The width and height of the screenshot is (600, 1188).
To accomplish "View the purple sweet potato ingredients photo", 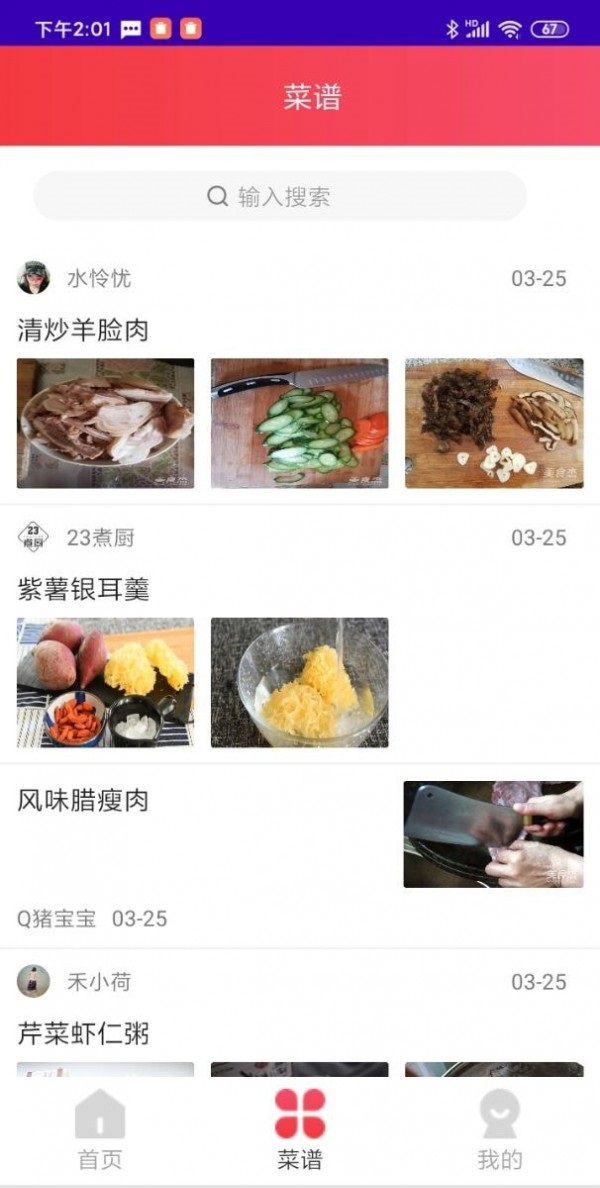I will pyautogui.click(x=106, y=682).
